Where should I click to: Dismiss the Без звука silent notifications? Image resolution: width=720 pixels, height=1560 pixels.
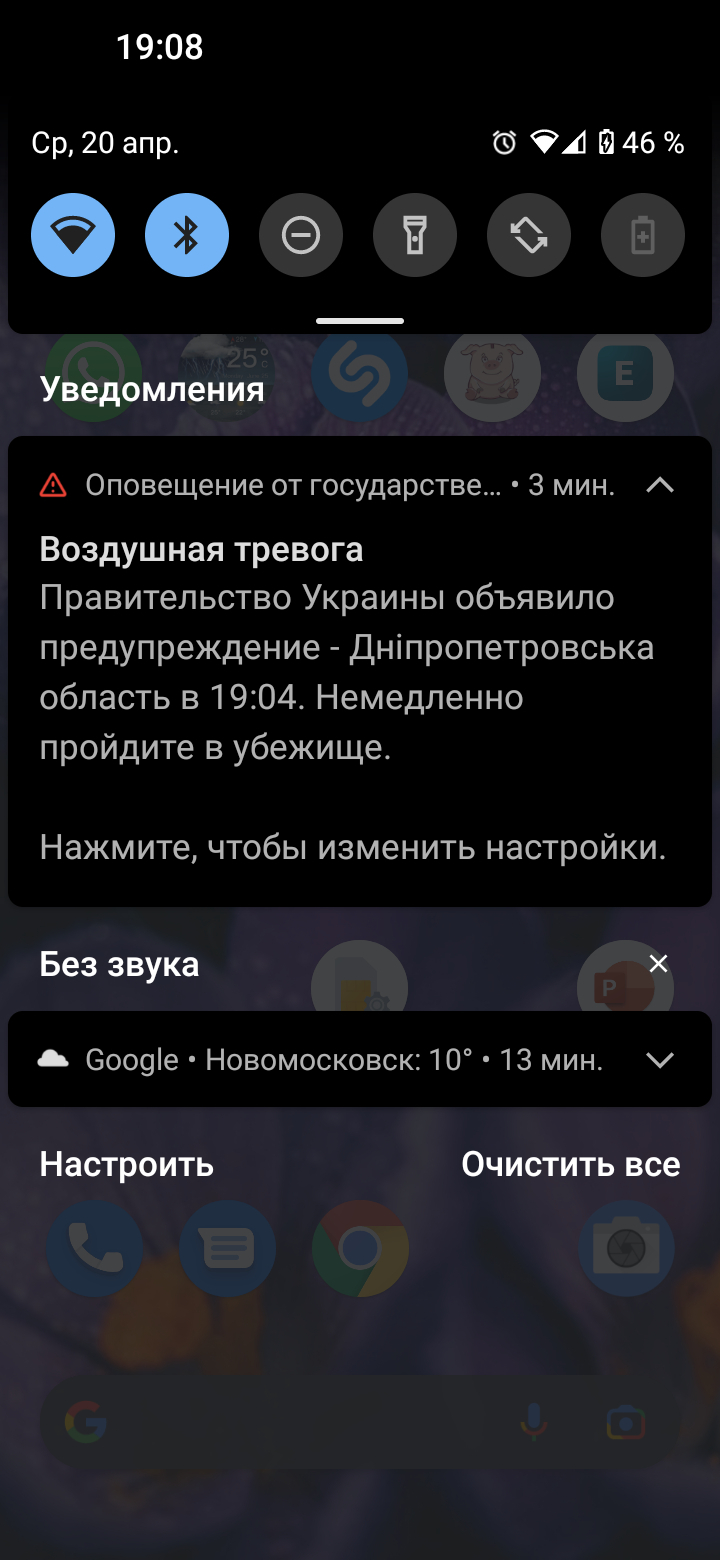[x=658, y=964]
